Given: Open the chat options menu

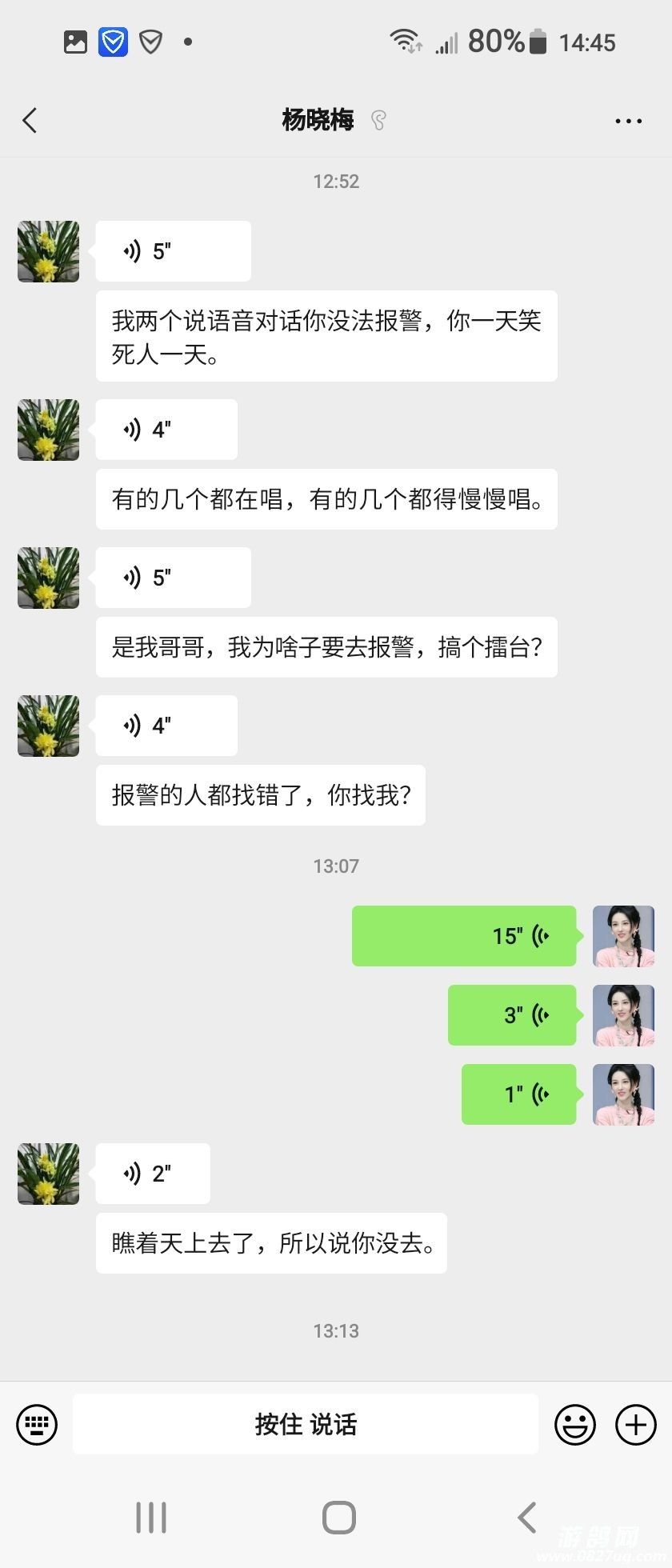Looking at the screenshot, I should coord(628,121).
